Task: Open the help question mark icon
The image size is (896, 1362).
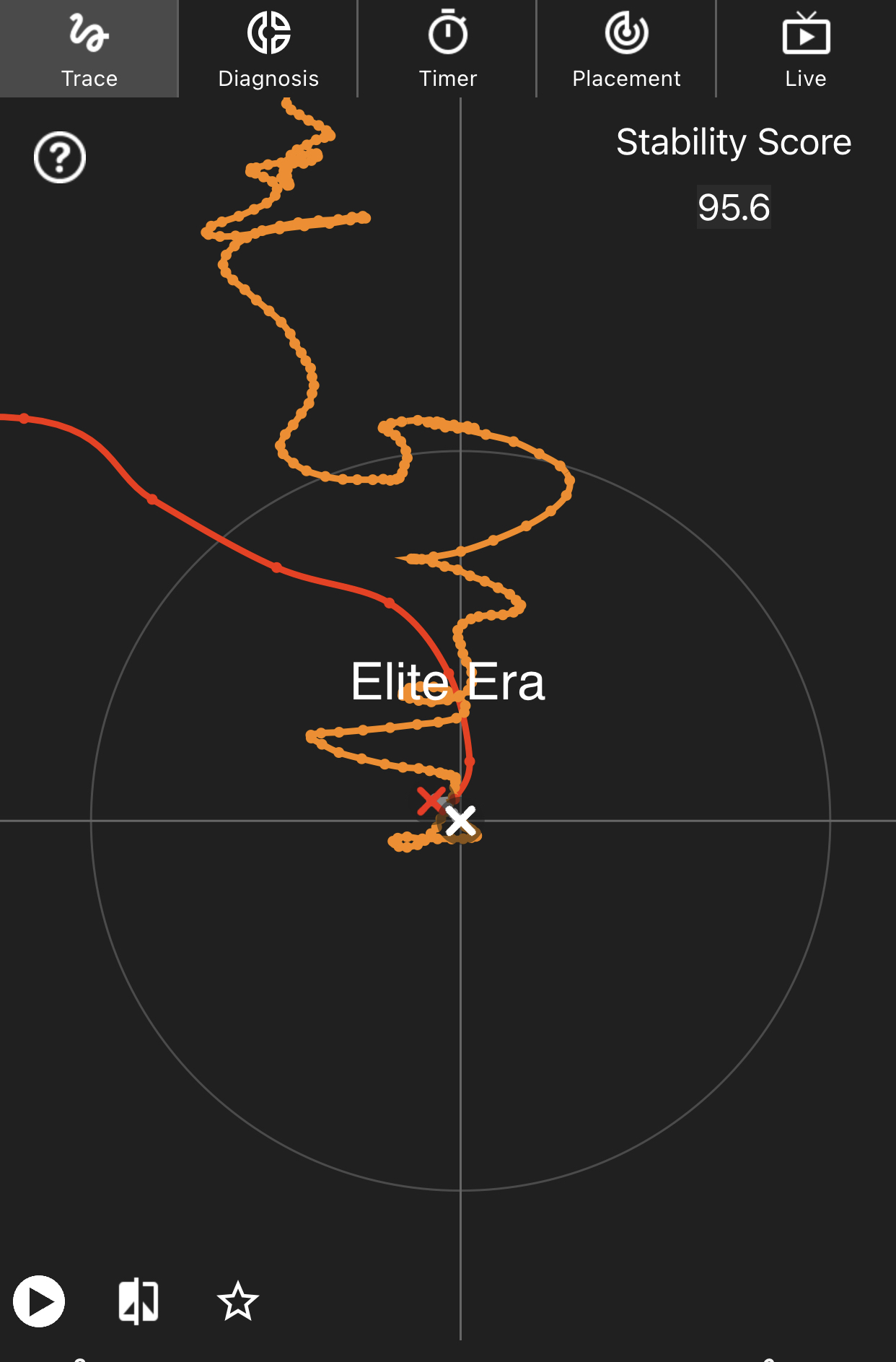Action: click(x=60, y=157)
